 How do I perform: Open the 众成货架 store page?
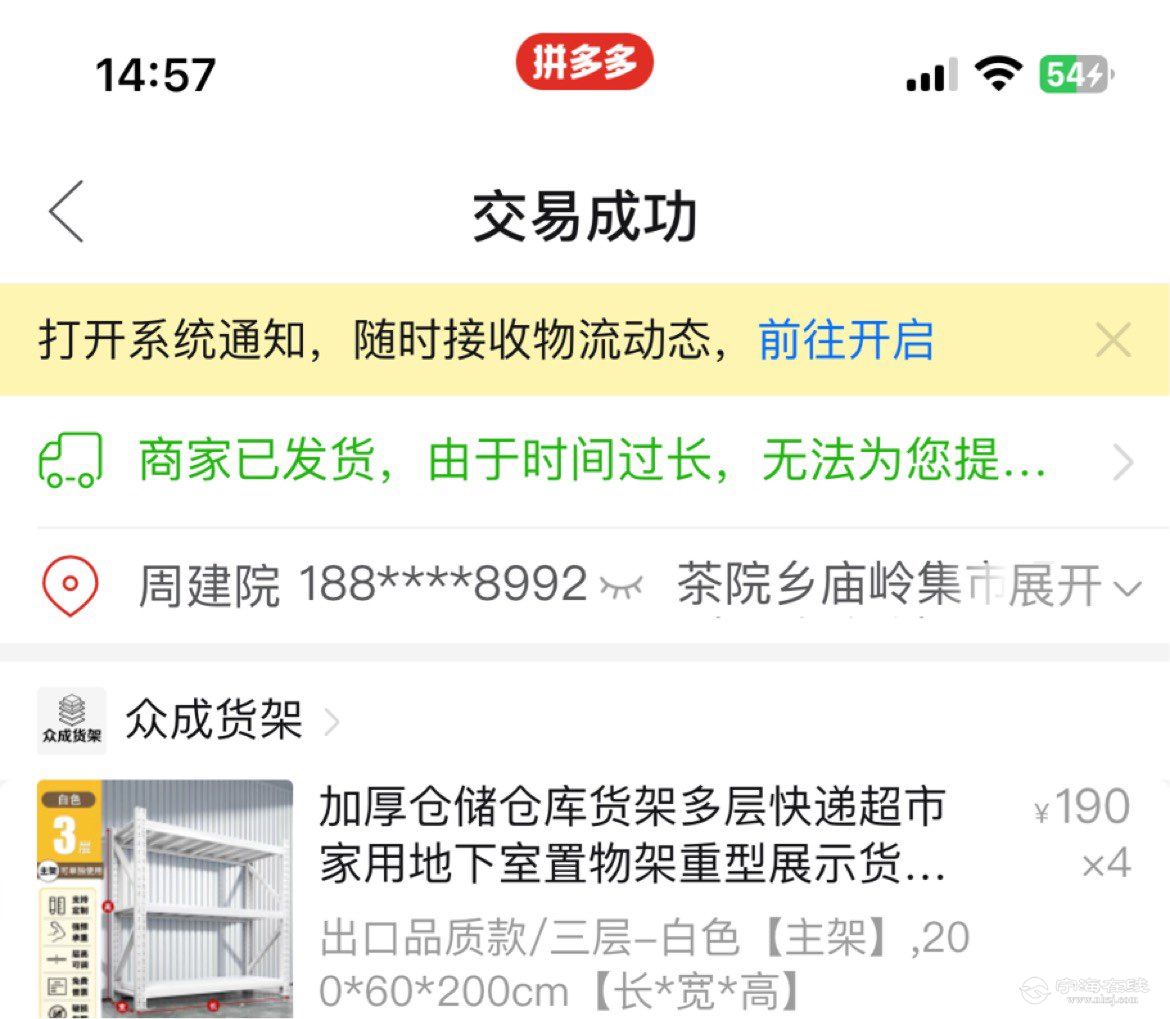[x=213, y=720]
